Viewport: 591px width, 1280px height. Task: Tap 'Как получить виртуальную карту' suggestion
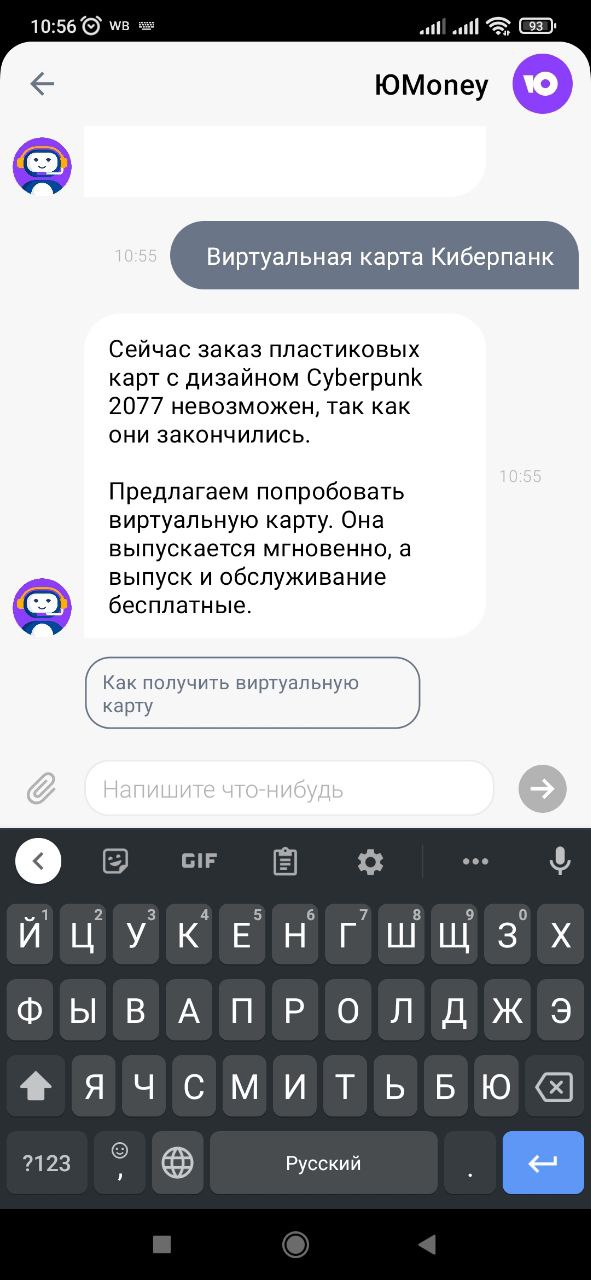[x=252, y=693]
